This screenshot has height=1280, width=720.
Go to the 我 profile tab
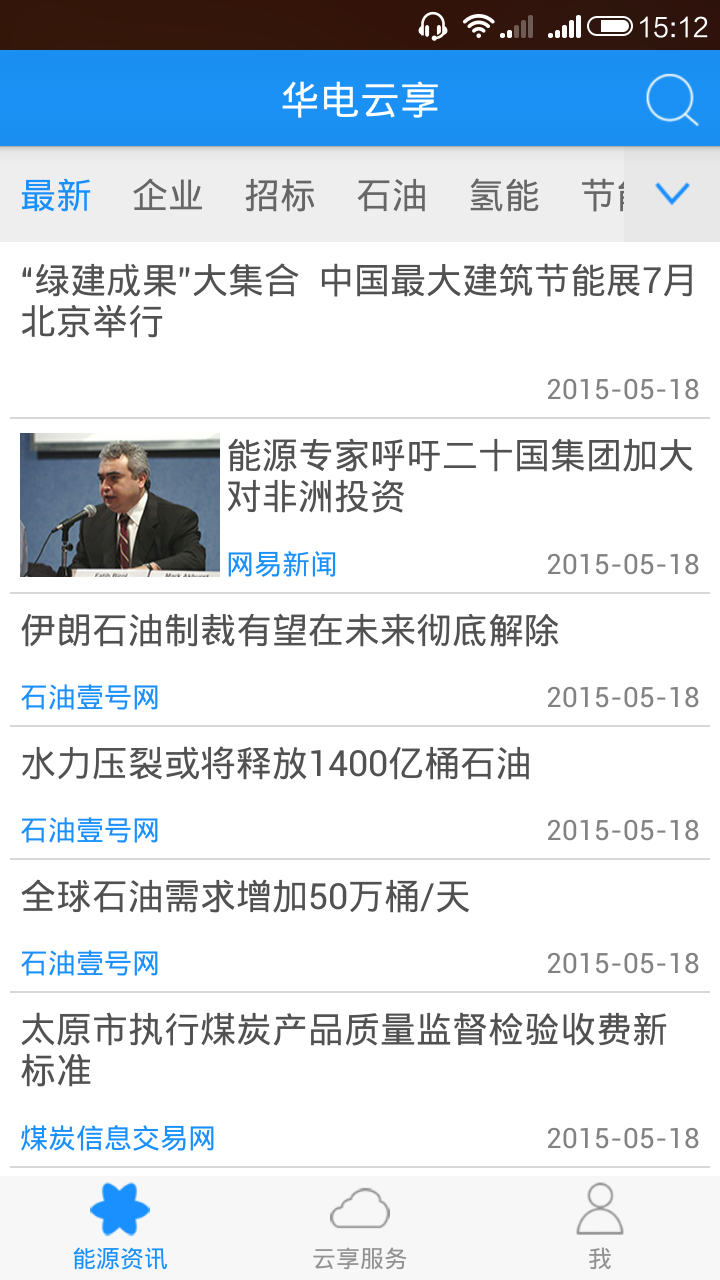pyautogui.click(x=600, y=1226)
